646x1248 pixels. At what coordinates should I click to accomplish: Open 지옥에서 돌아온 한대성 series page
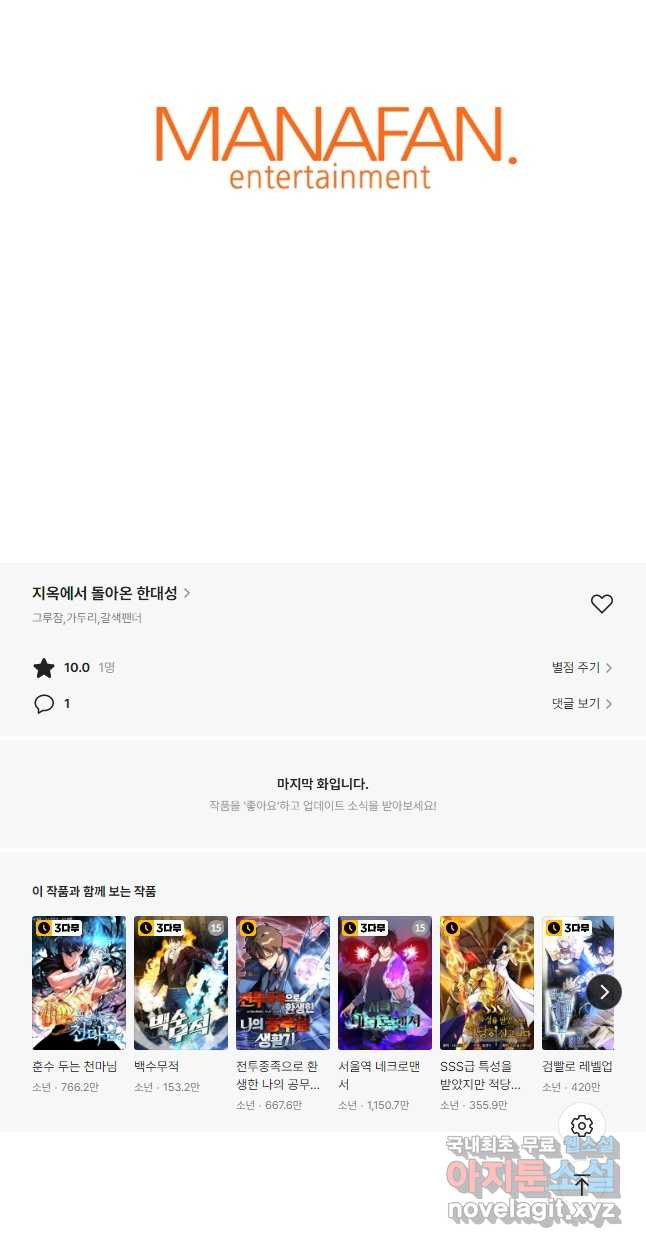click(x=110, y=593)
